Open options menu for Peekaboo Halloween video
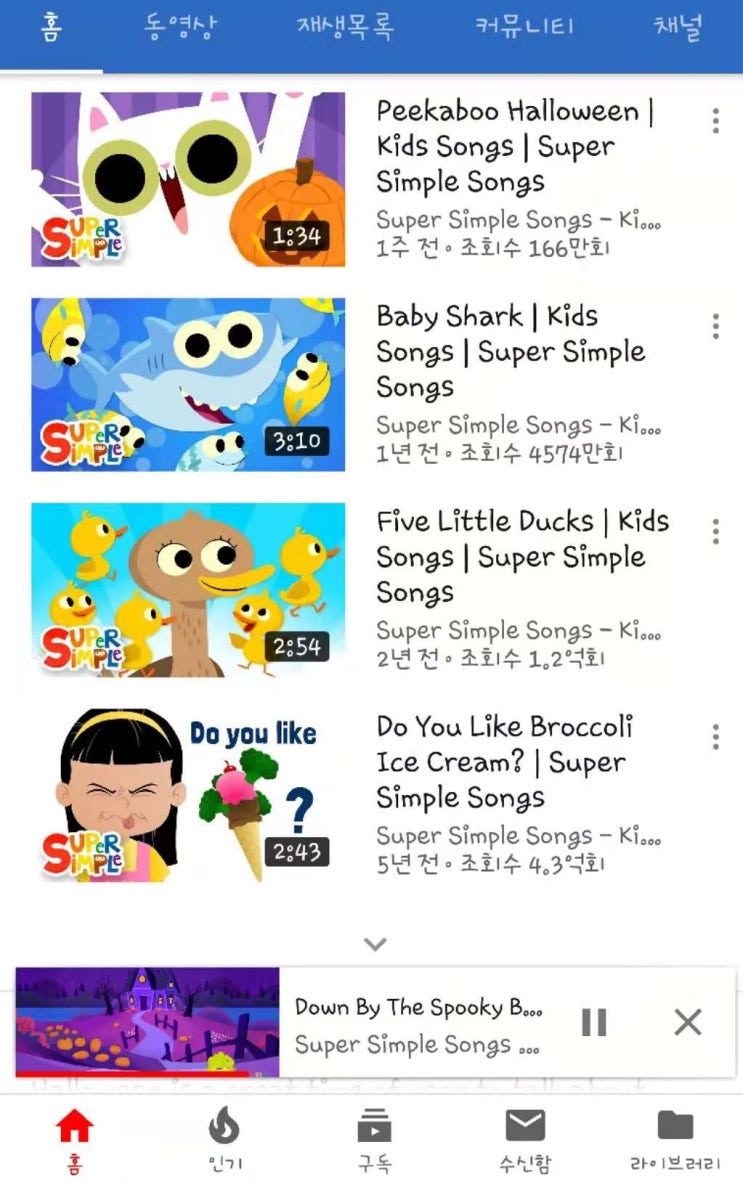The height and width of the screenshot is (1187, 743). 716,121
